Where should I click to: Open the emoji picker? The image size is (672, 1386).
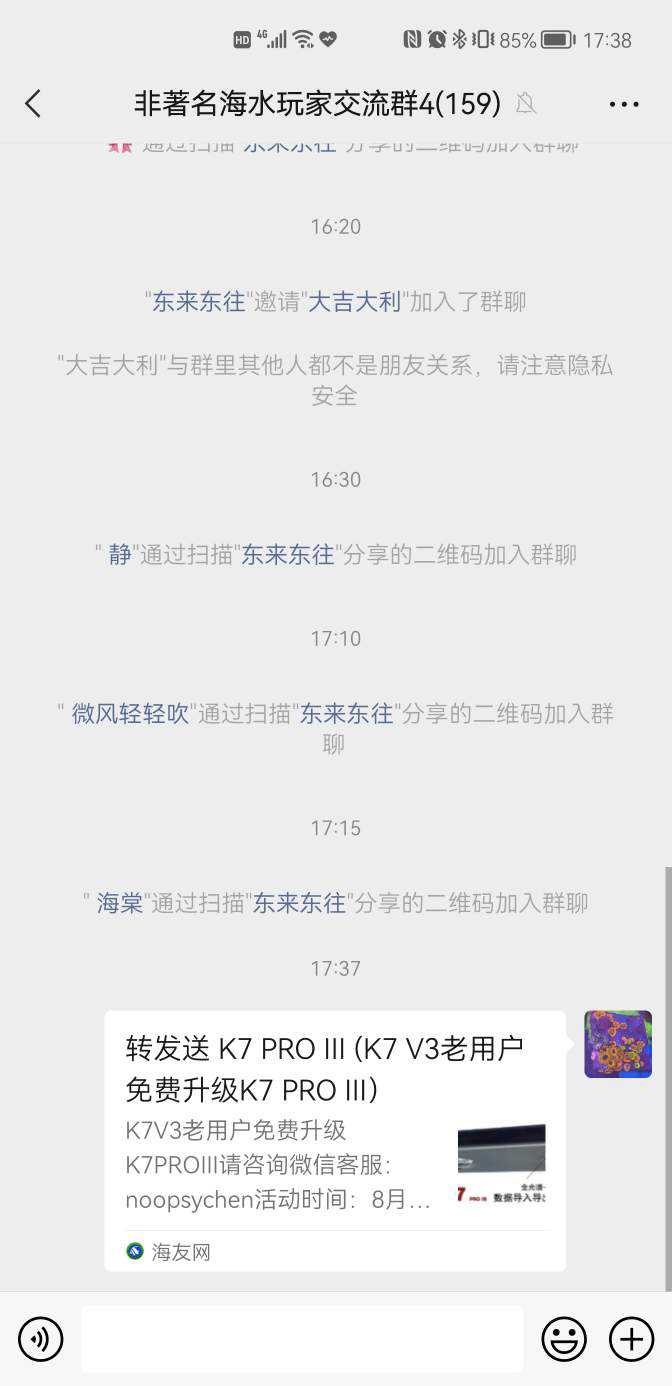(564, 1339)
